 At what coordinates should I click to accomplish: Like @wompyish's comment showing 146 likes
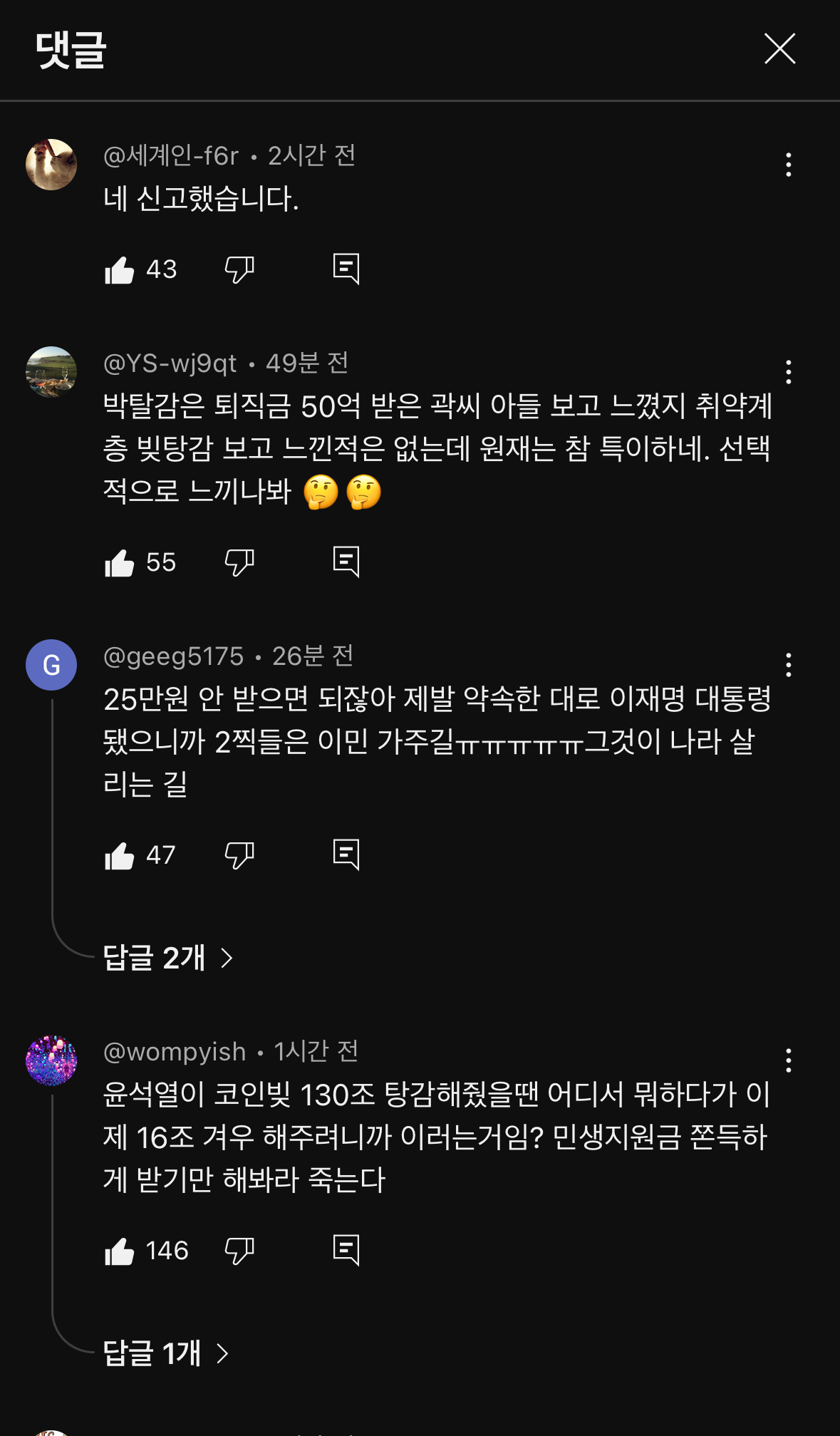[x=121, y=1249]
